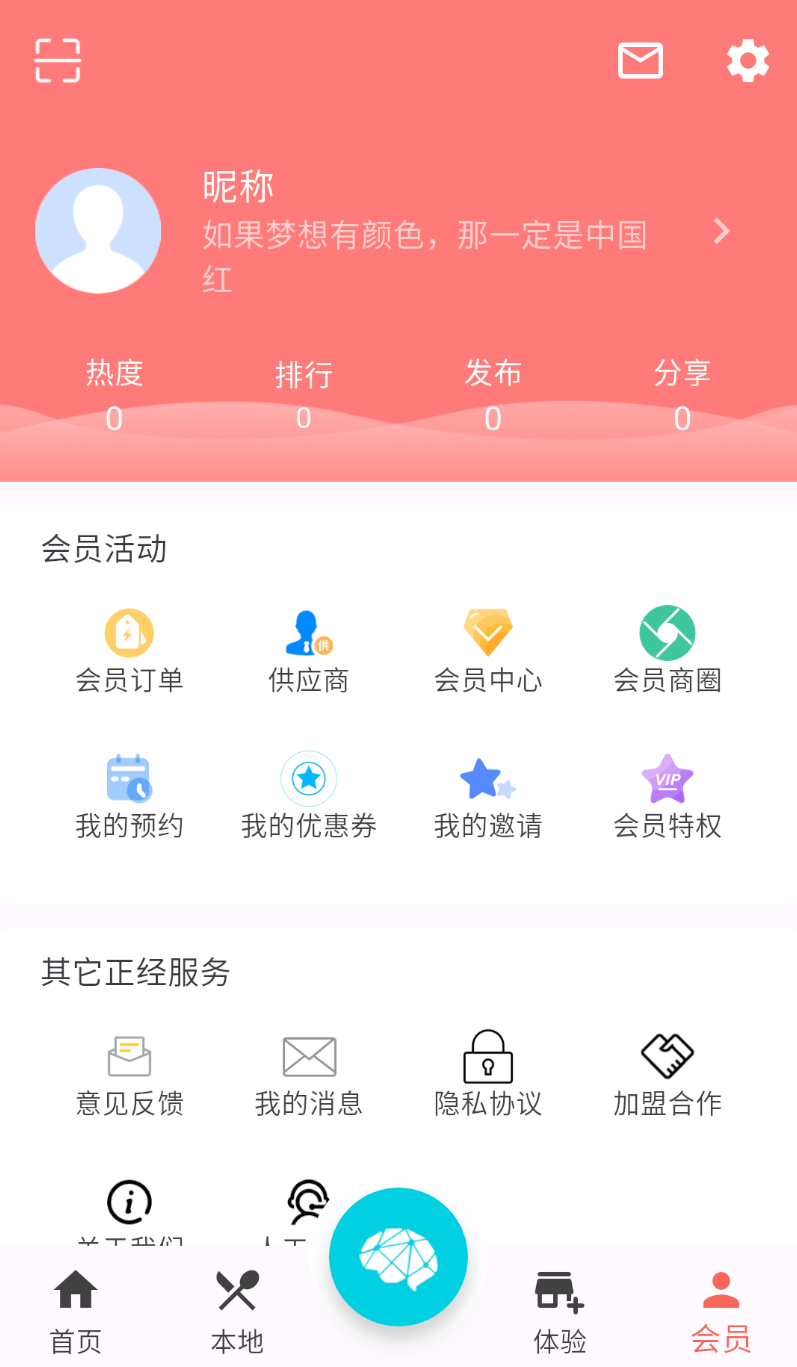The image size is (797, 1367).
Task: Open profile by tapping the avatar
Action: pos(98,230)
